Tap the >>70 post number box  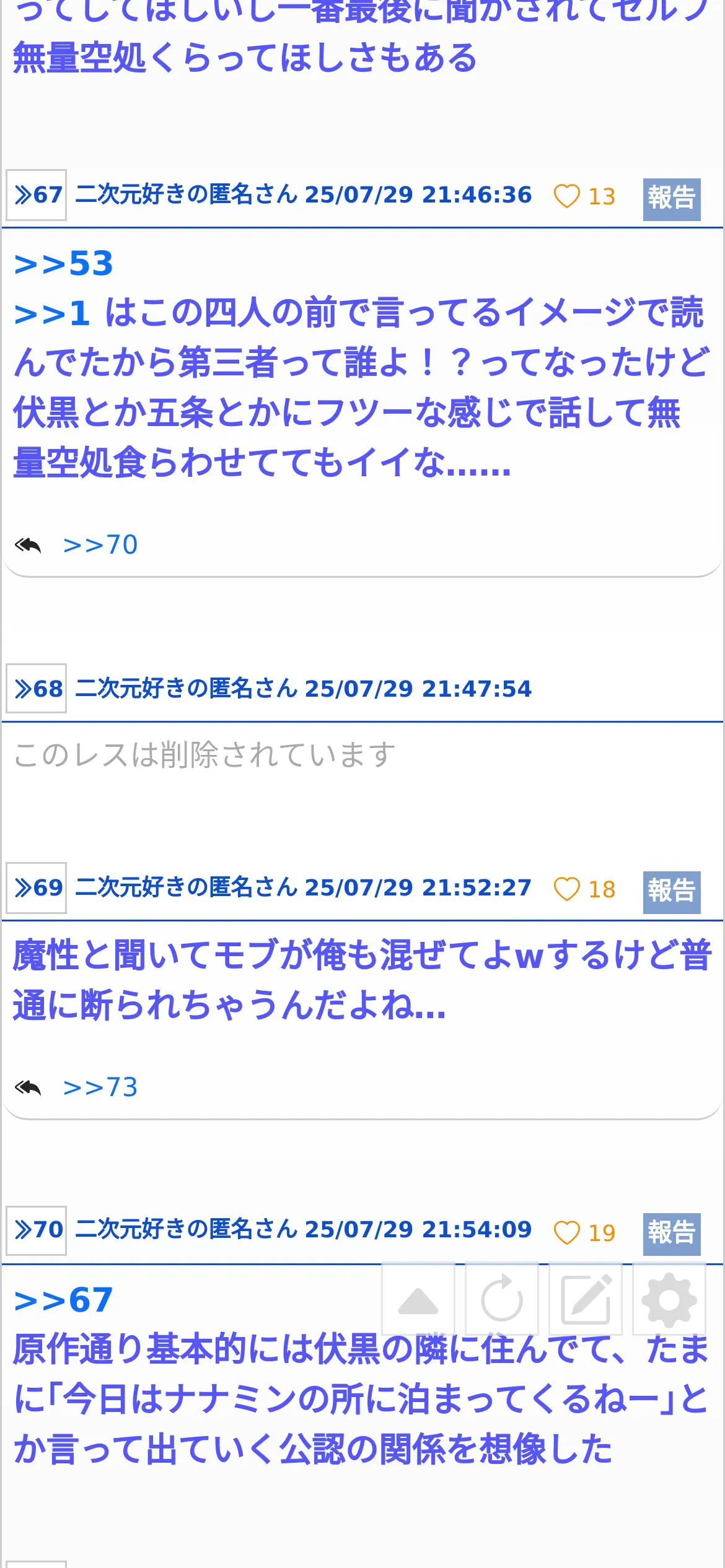pos(37,1229)
